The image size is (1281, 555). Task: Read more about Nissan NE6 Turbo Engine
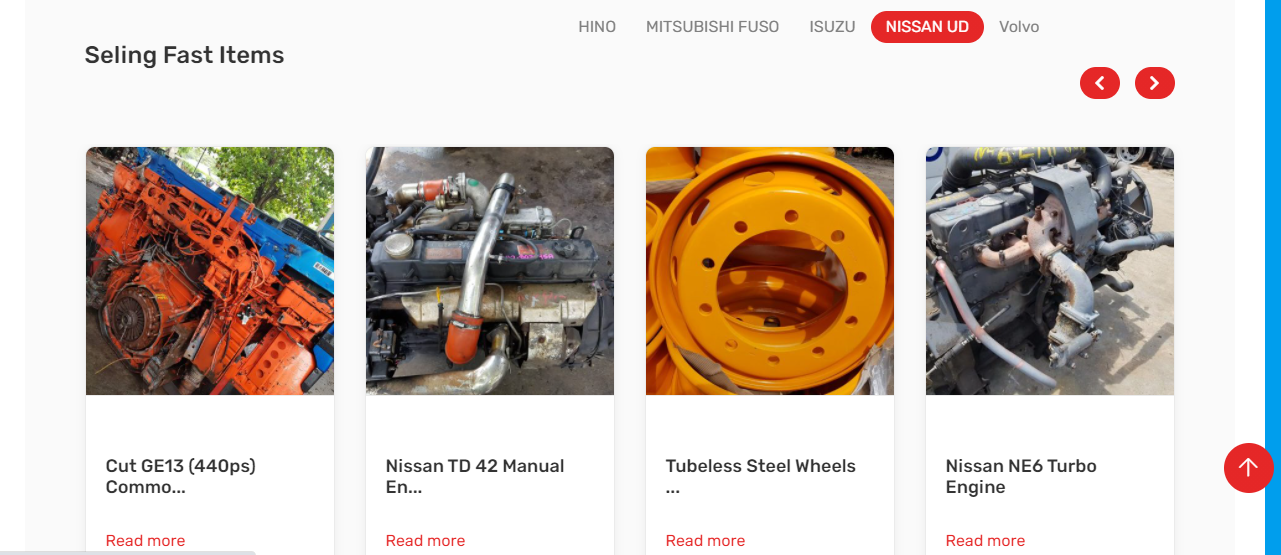[x=985, y=540]
